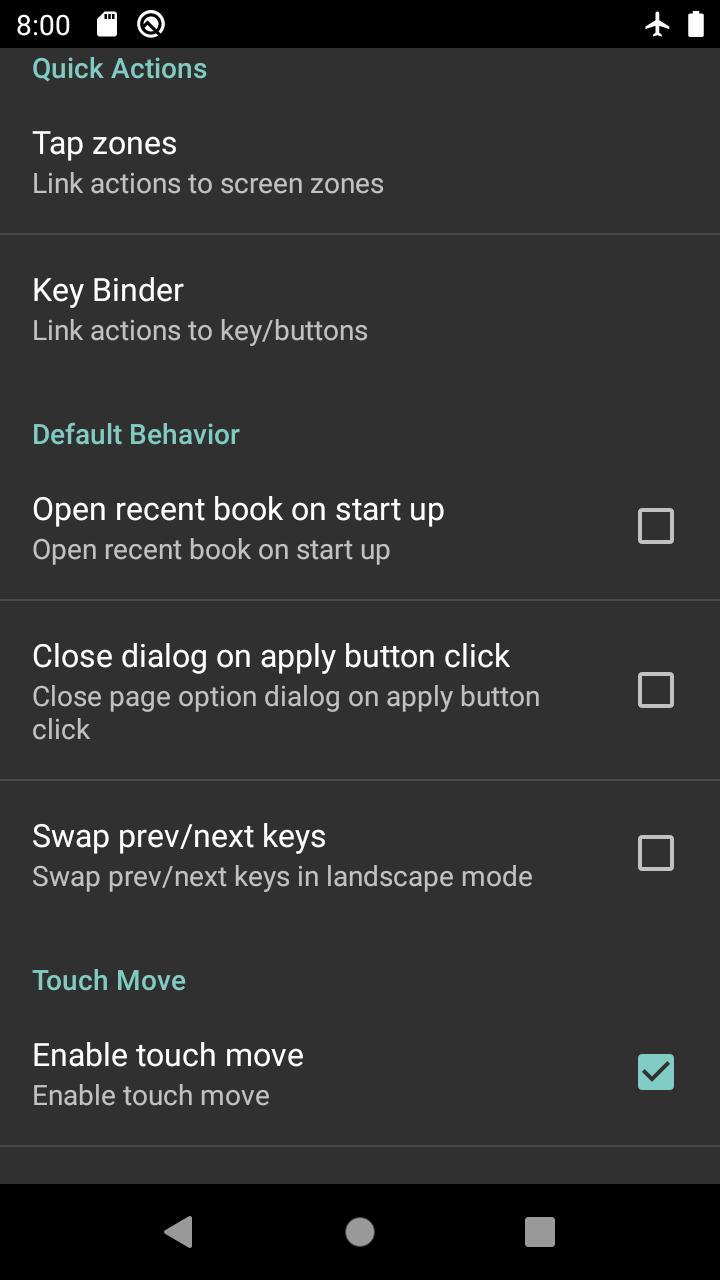Tap the Touch Move section header
This screenshot has width=720, height=1280.
[109, 980]
